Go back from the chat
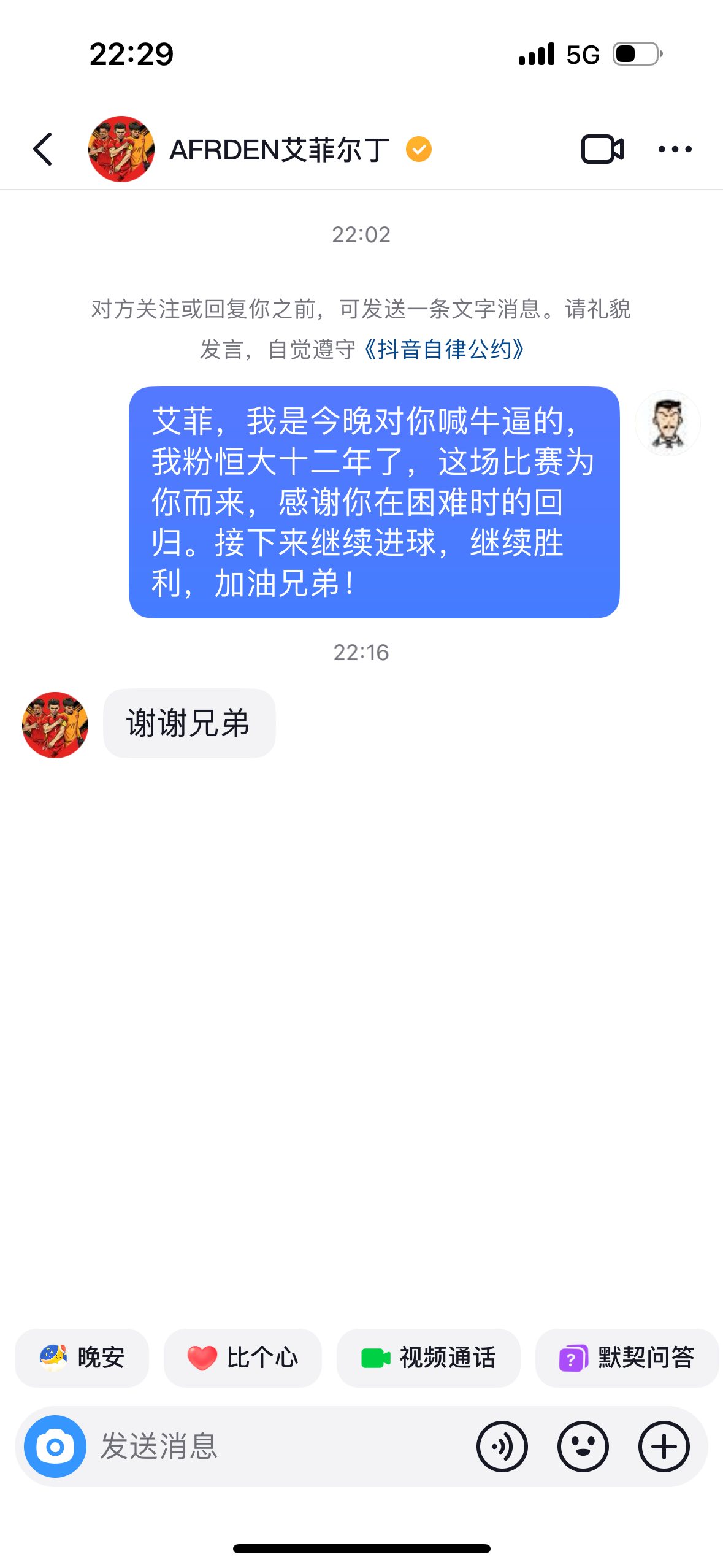The width and height of the screenshot is (723, 1568). [43, 149]
